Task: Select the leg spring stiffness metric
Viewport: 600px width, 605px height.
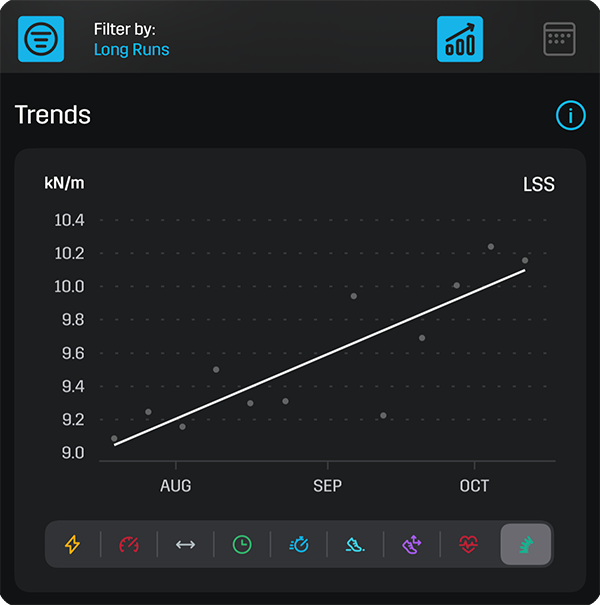Action: 526,544
